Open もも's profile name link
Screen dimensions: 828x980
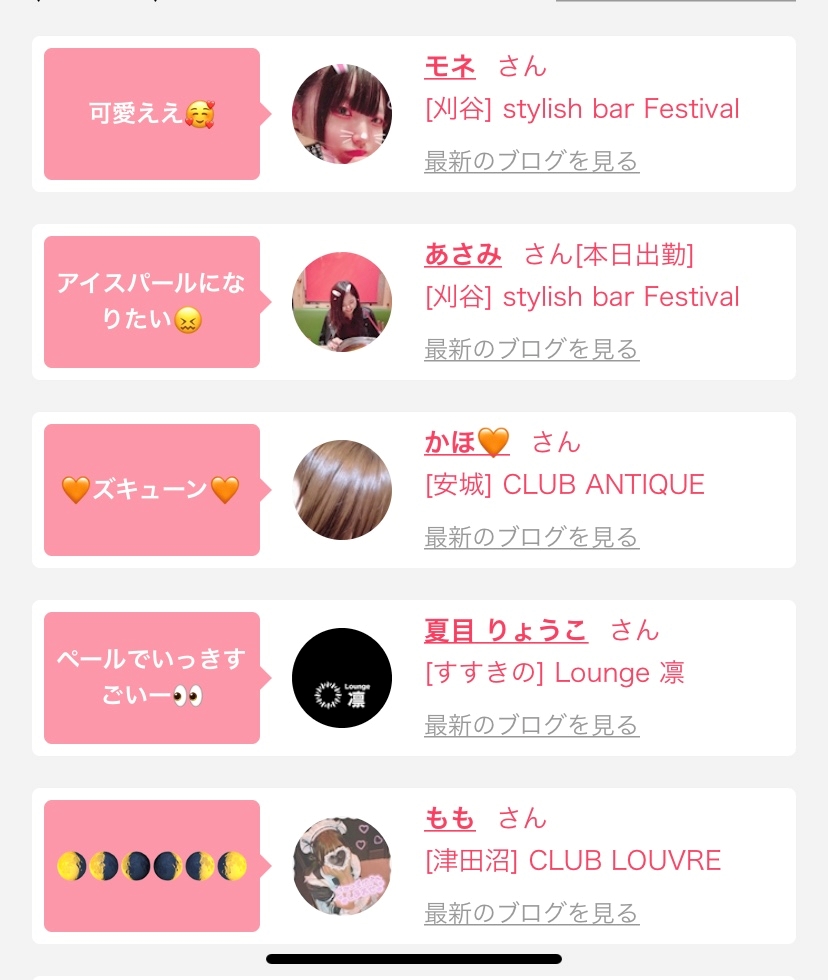click(450, 819)
